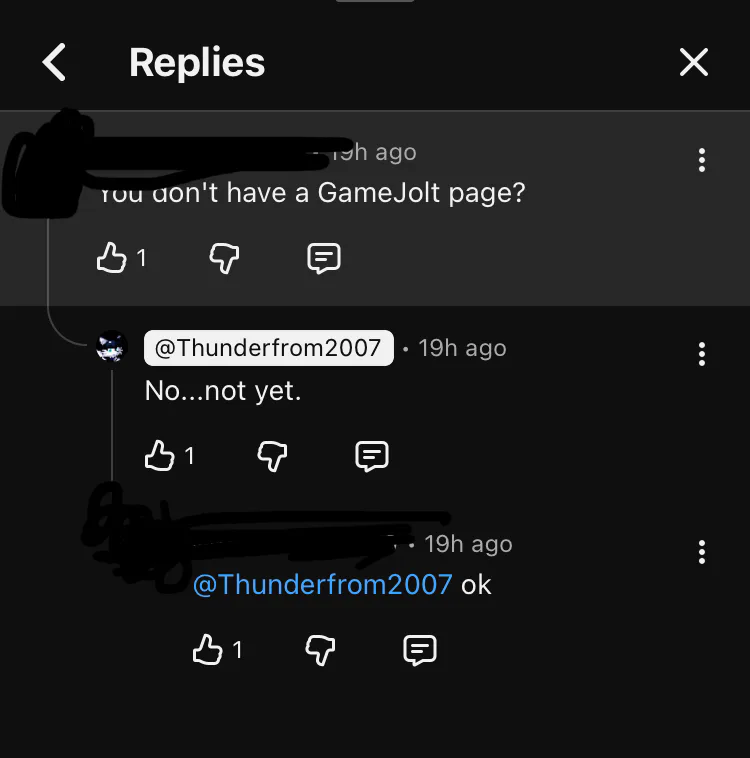Dislike the "ok" reply

click(x=319, y=651)
